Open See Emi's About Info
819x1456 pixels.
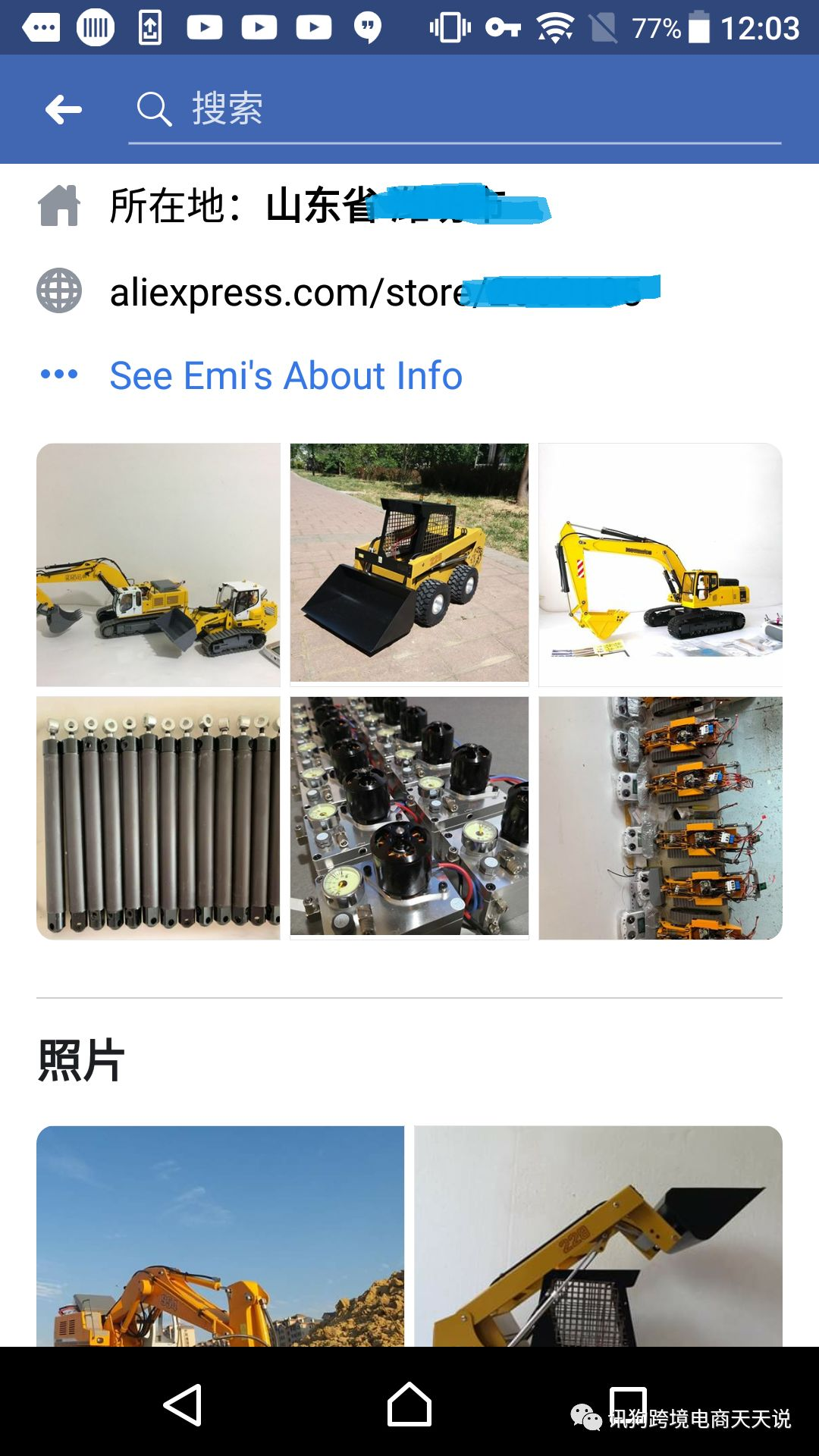point(286,375)
